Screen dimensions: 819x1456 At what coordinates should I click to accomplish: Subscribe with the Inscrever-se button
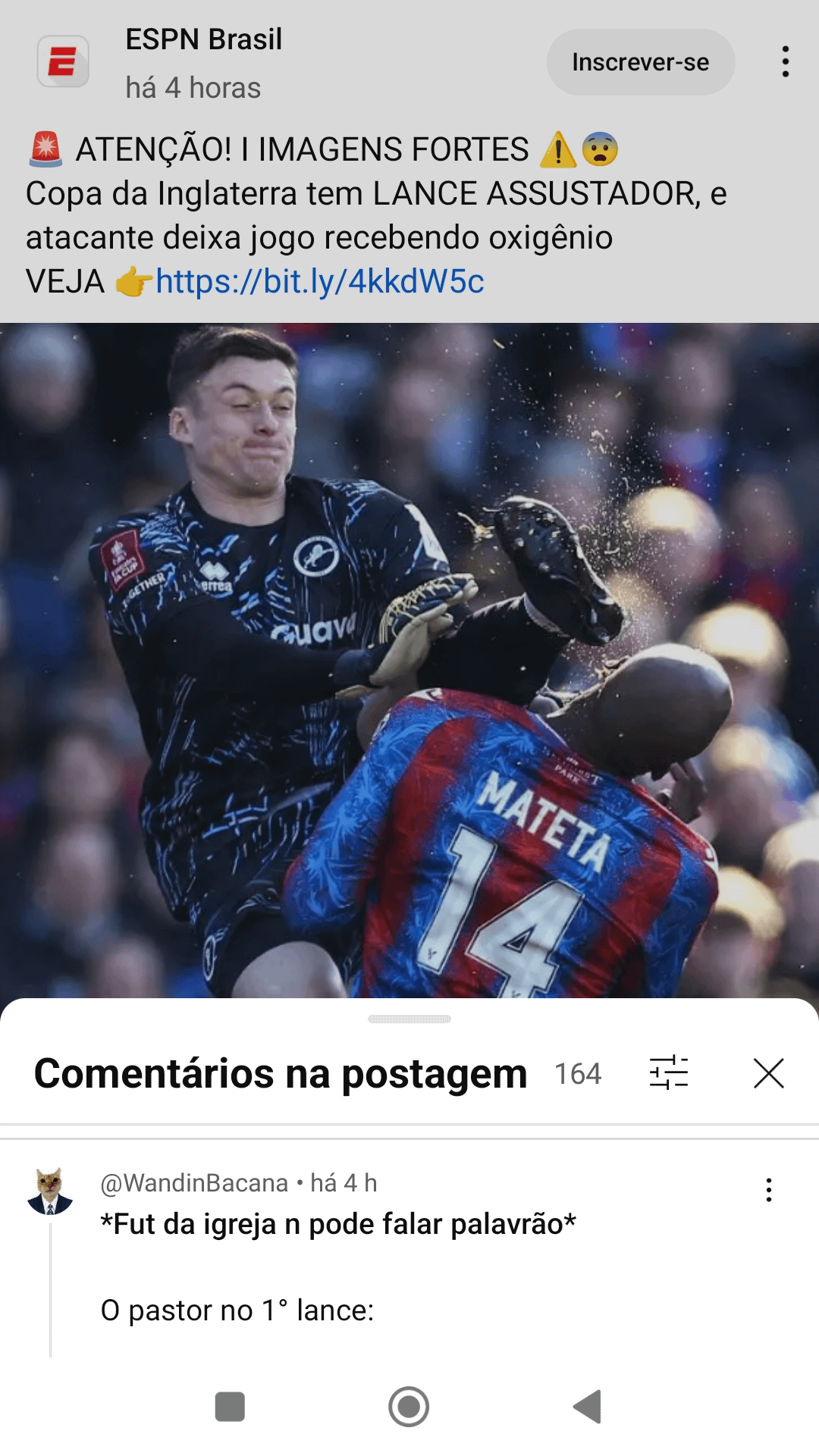[x=641, y=62]
